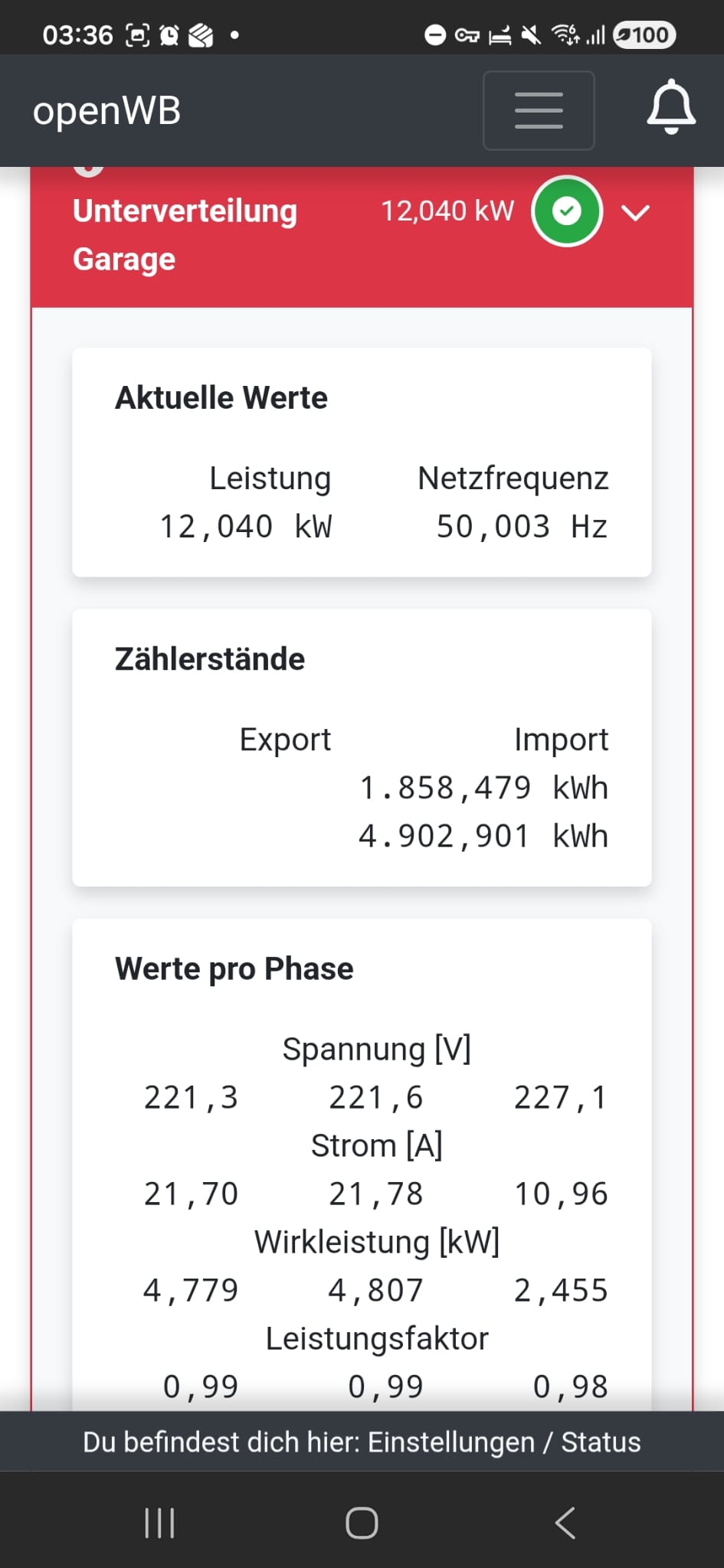Open the notifications bell
This screenshot has width=724, height=1568.
(x=671, y=108)
